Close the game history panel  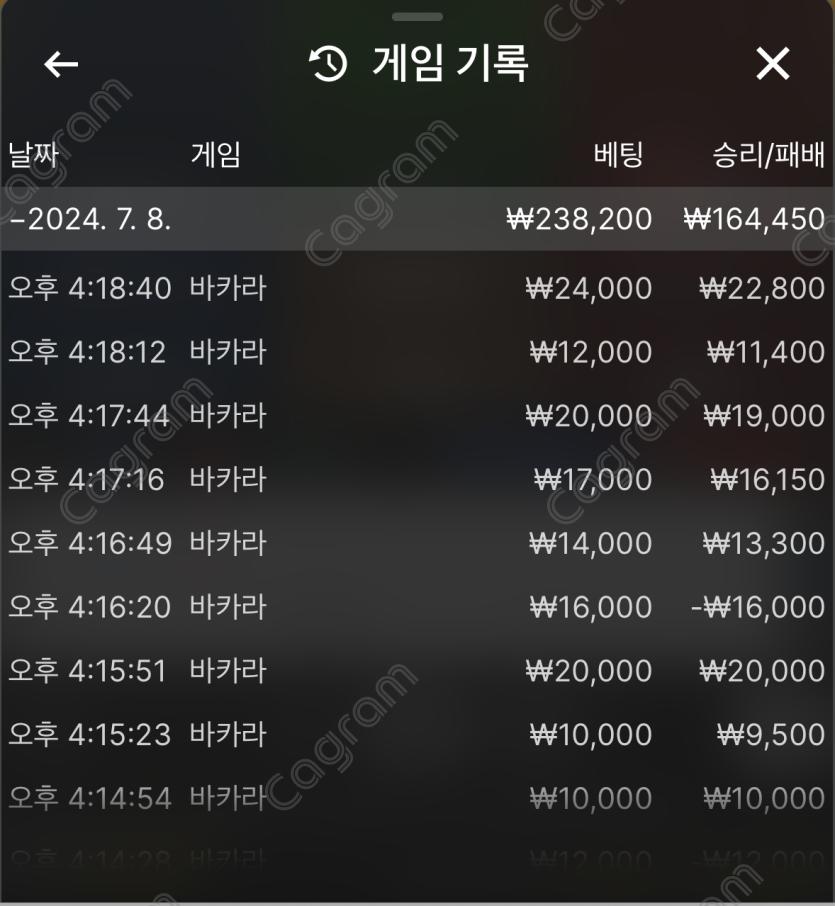(x=772, y=65)
